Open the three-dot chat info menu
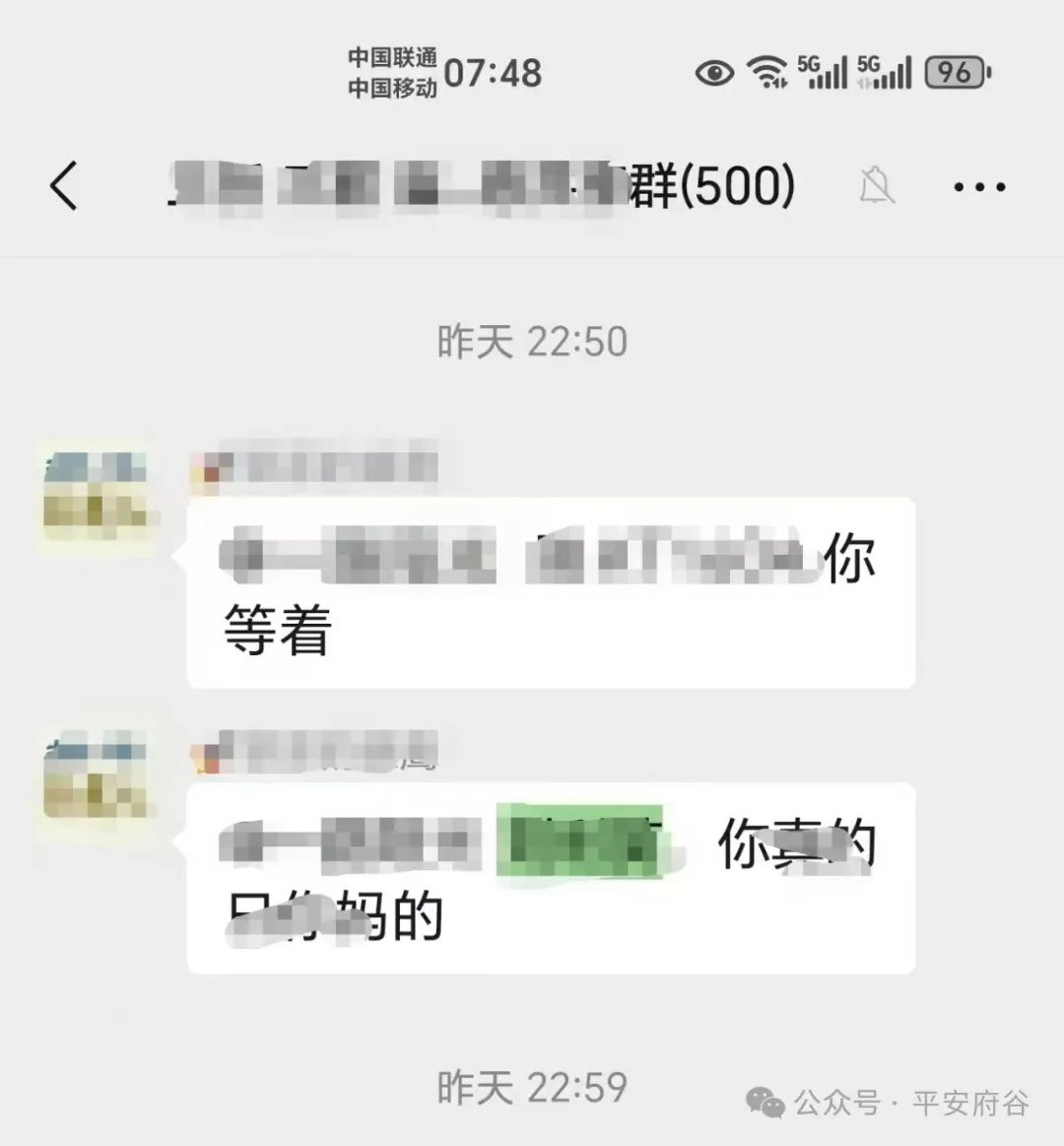 click(x=979, y=186)
